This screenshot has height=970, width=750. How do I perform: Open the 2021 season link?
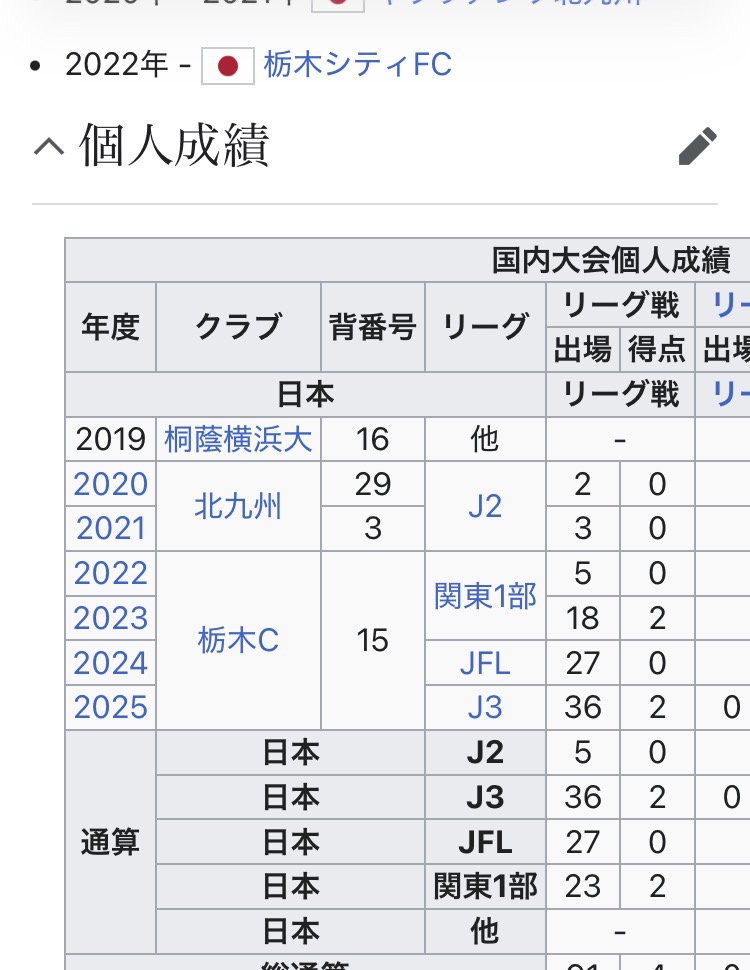pyautogui.click(x=110, y=528)
